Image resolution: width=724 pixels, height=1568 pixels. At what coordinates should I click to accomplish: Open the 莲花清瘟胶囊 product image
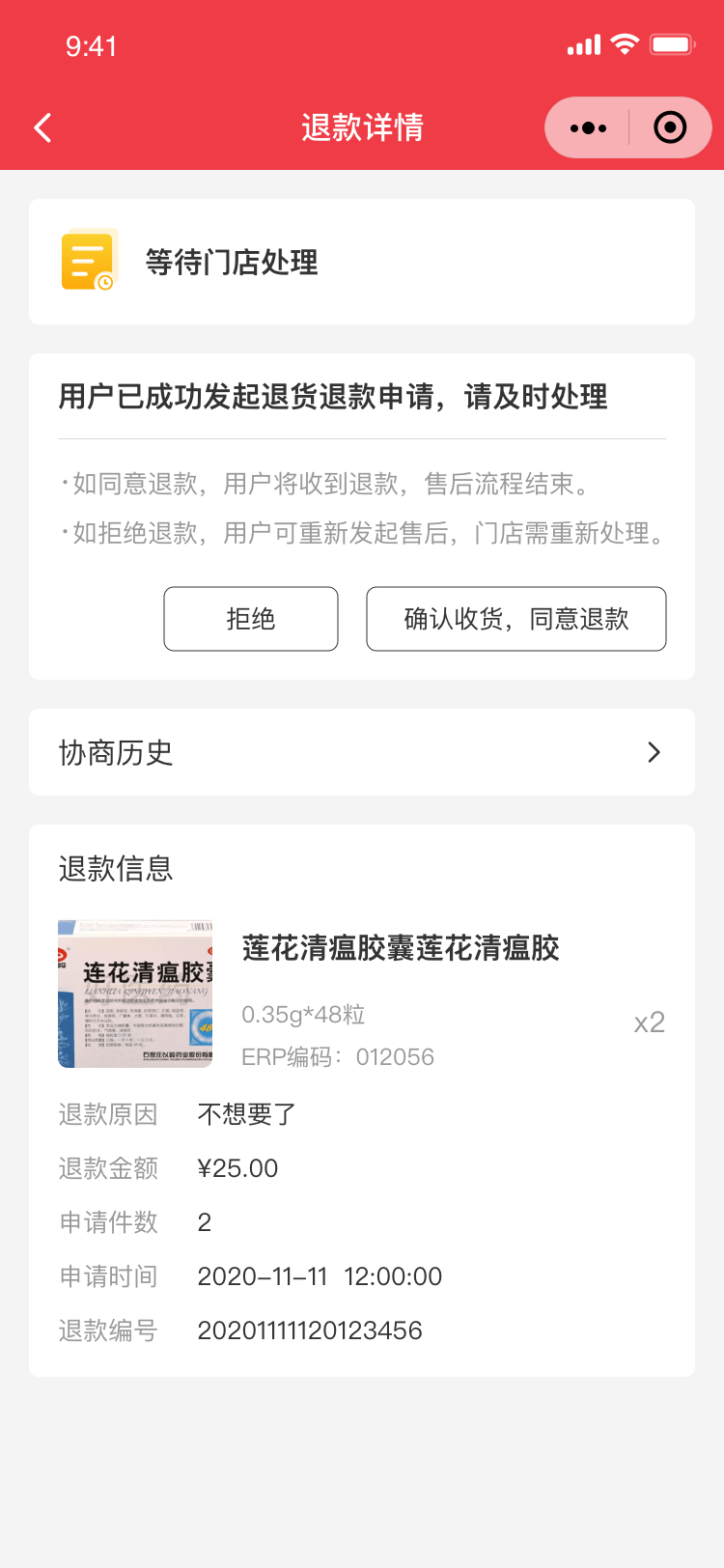pyautogui.click(x=135, y=994)
